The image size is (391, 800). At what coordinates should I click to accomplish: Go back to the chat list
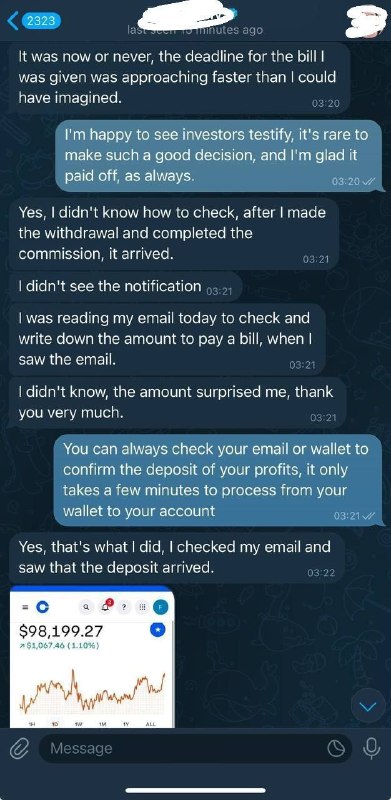[34, 21]
